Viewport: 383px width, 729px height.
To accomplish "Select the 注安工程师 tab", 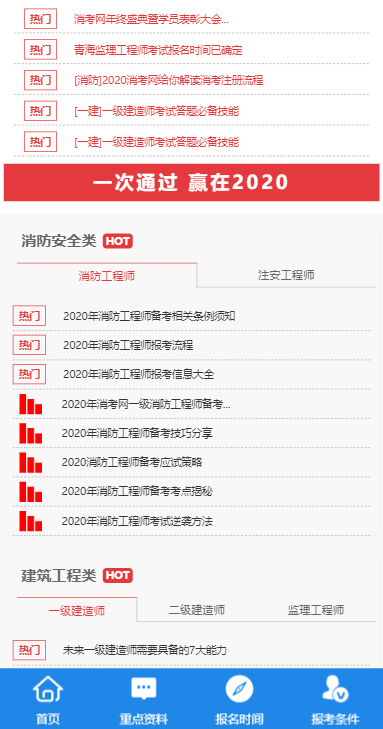I will [x=286, y=275].
